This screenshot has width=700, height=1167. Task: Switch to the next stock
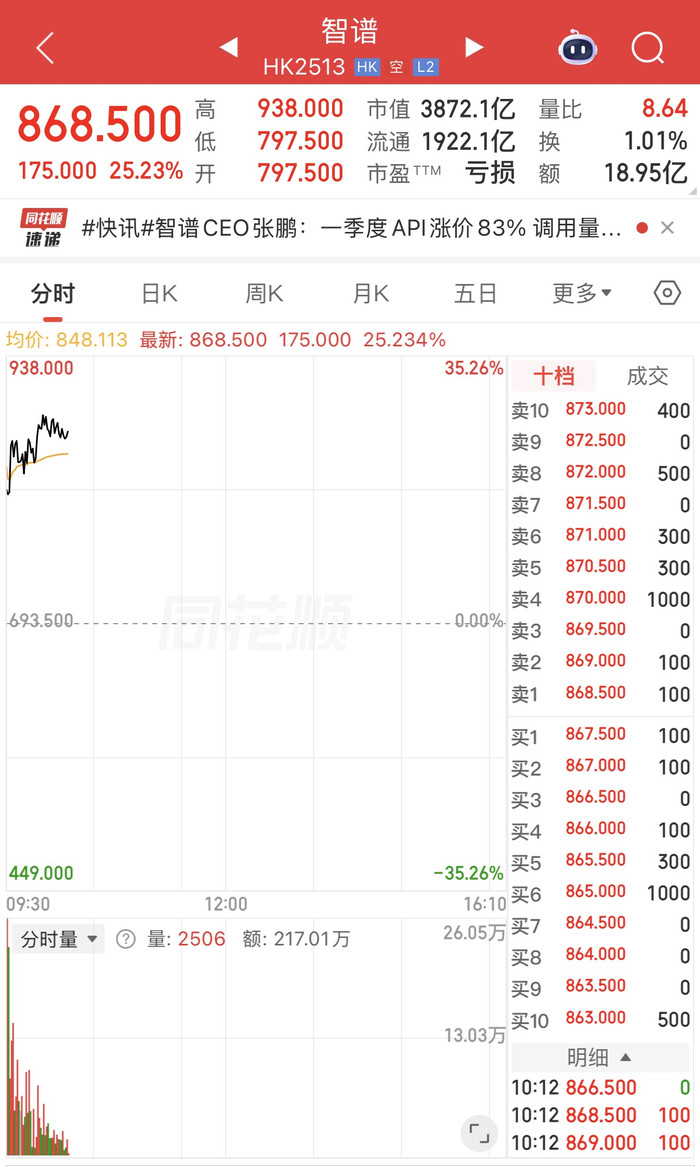click(x=474, y=48)
